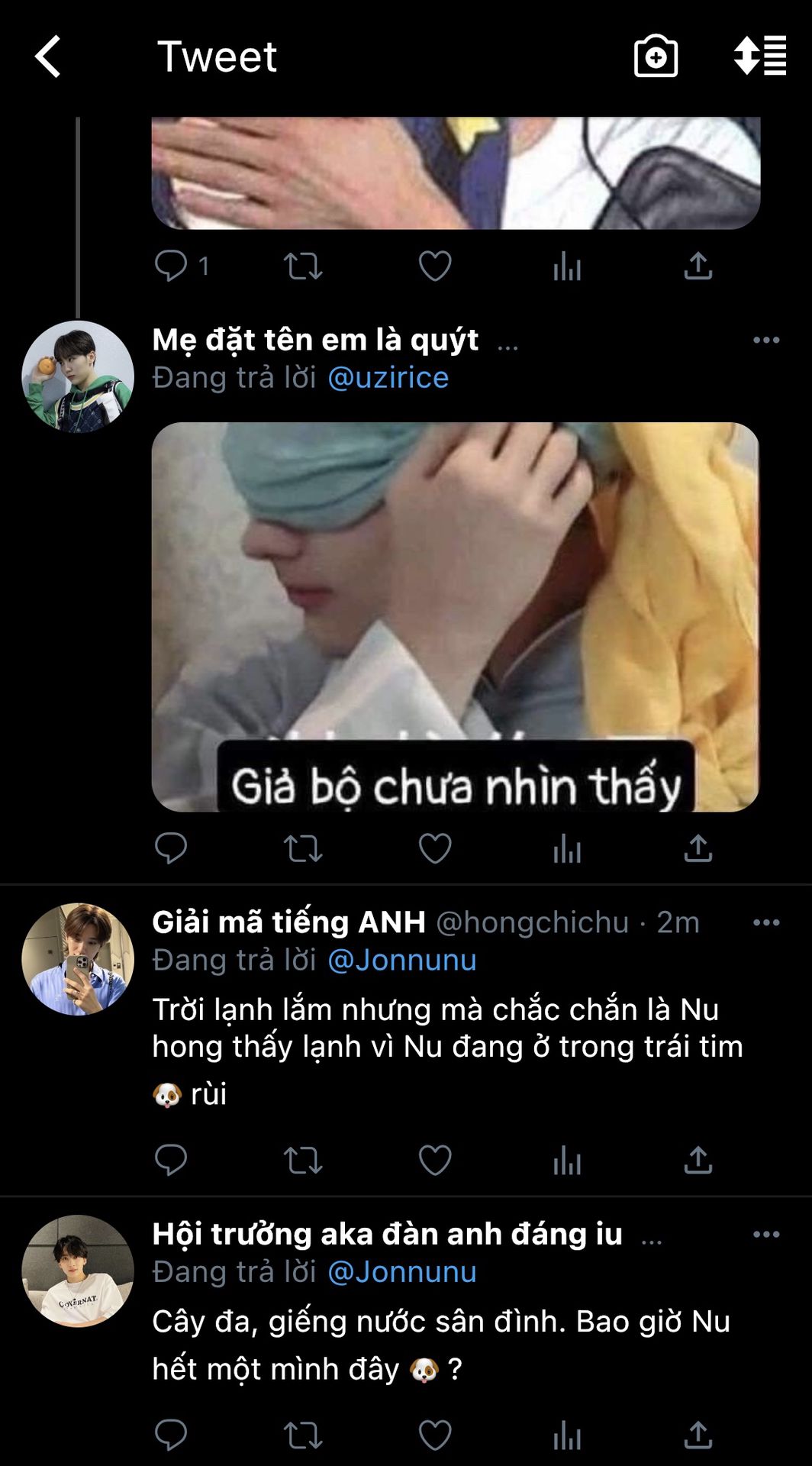Open the reply with 1 comment on top tweet
Screen dimensions: 812x1466
pyautogui.click(x=182, y=266)
